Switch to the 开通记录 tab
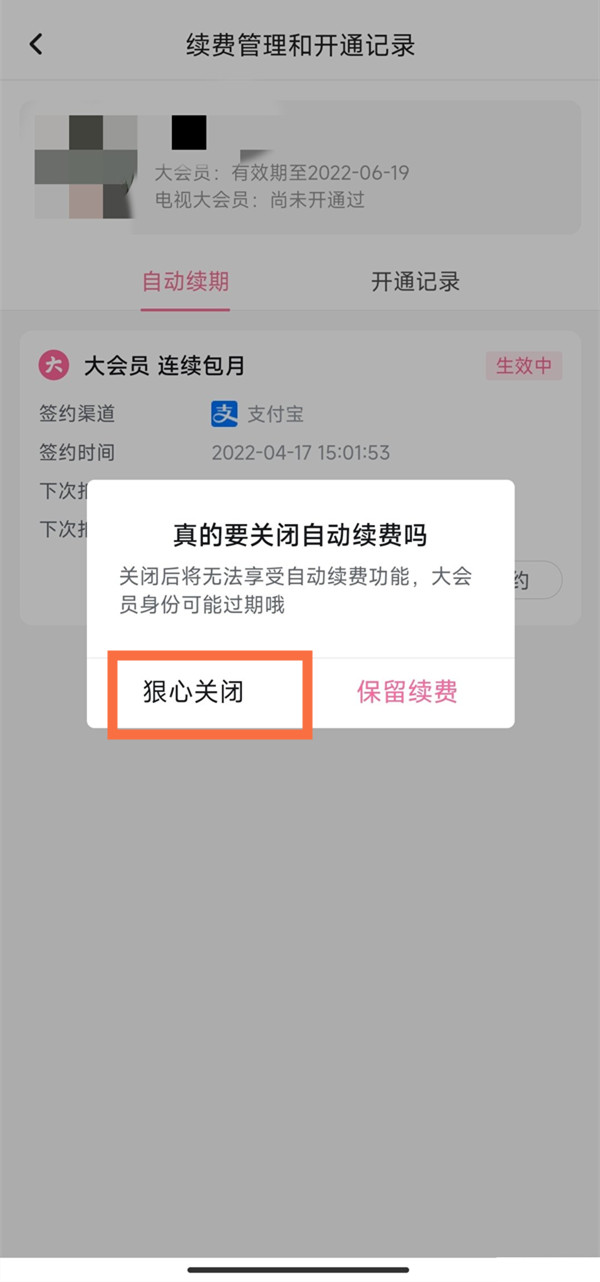The width and height of the screenshot is (600, 1282). click(415, 282)
